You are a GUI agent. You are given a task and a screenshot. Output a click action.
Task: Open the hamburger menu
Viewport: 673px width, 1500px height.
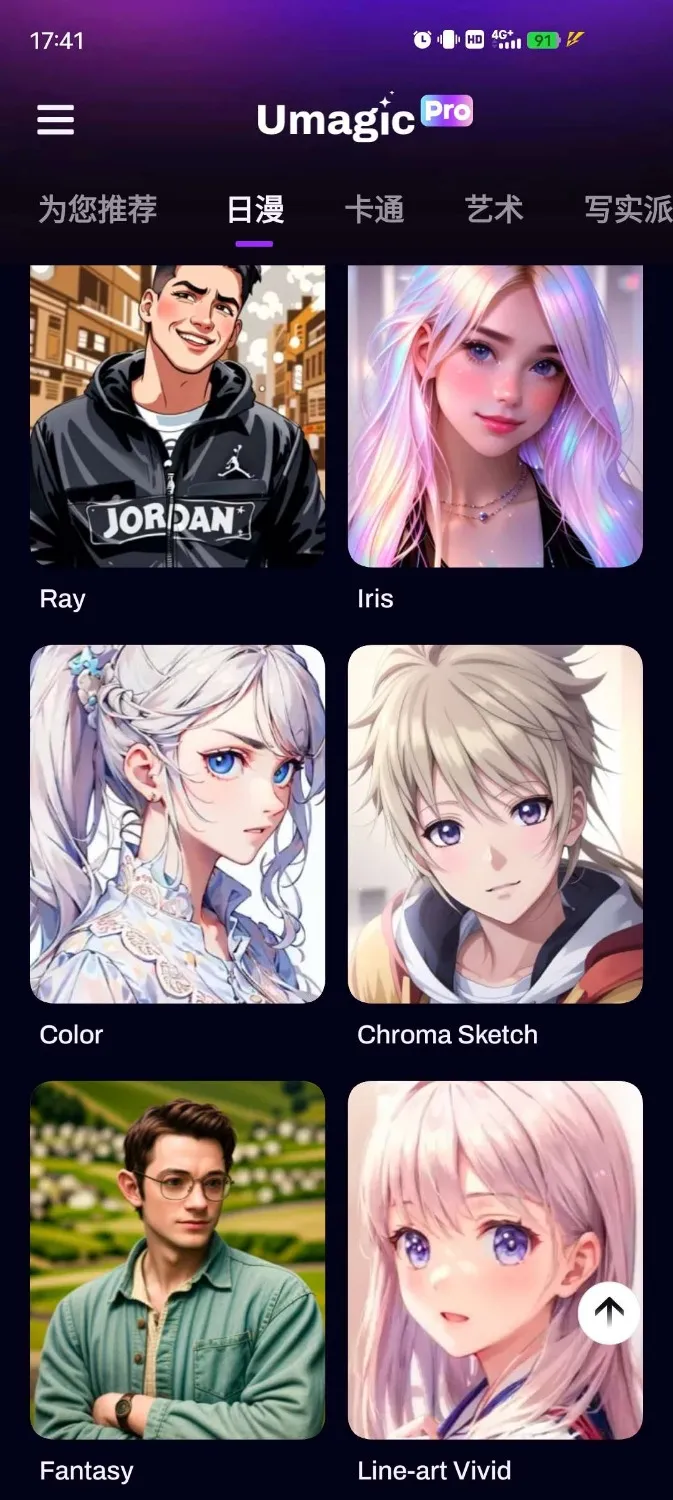56,121
